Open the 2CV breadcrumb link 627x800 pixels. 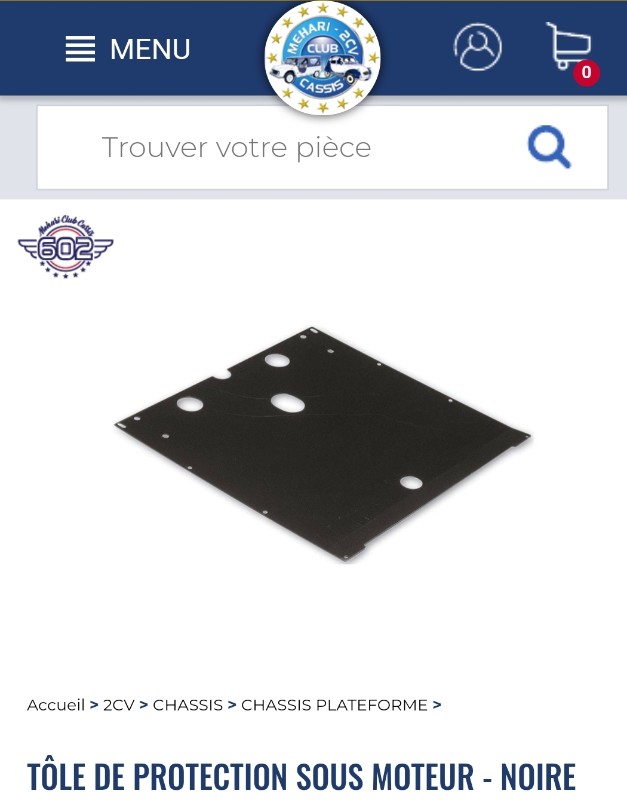(x=118, y=705)
